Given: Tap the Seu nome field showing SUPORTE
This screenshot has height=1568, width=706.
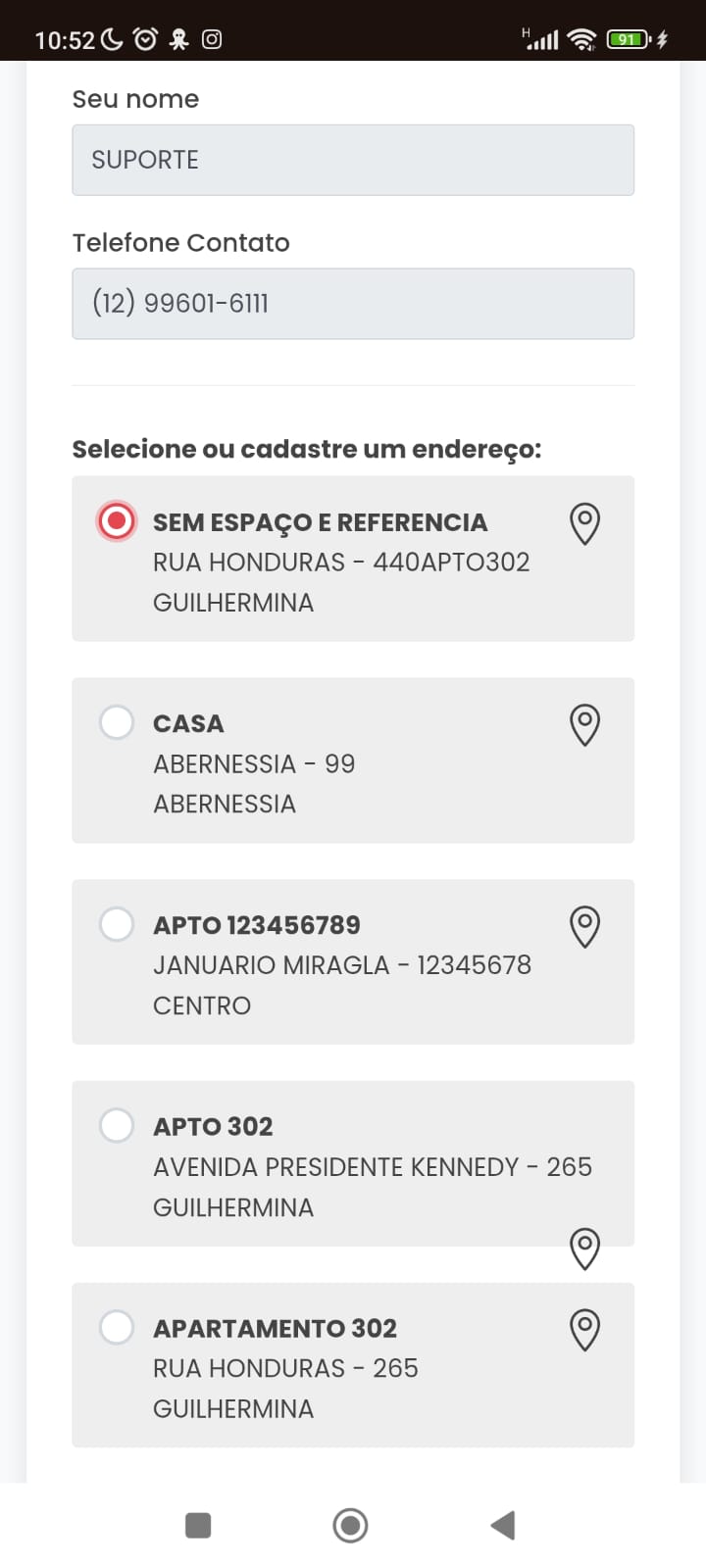Looking at the screenshot, I should [353, 160].
